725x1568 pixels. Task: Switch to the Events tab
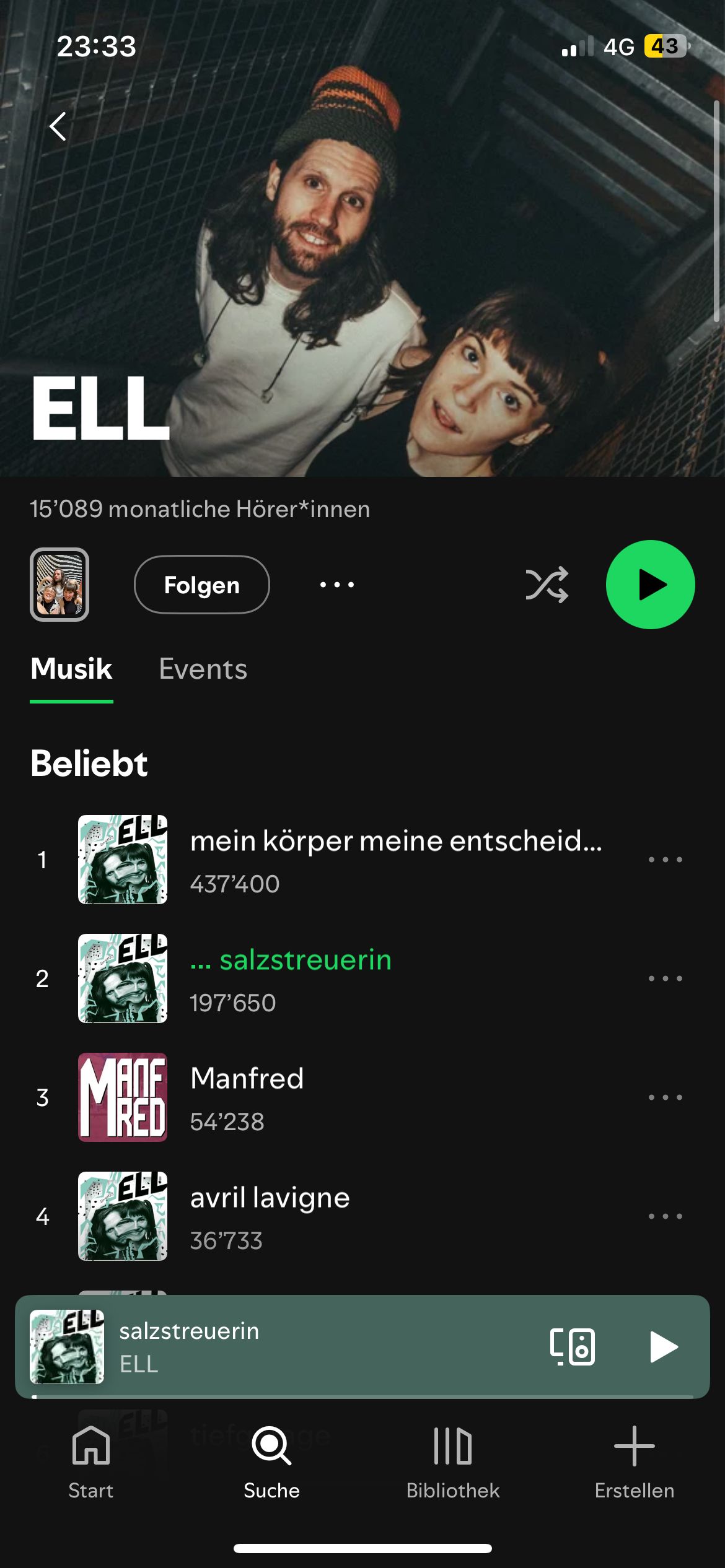tap(203, 669)
